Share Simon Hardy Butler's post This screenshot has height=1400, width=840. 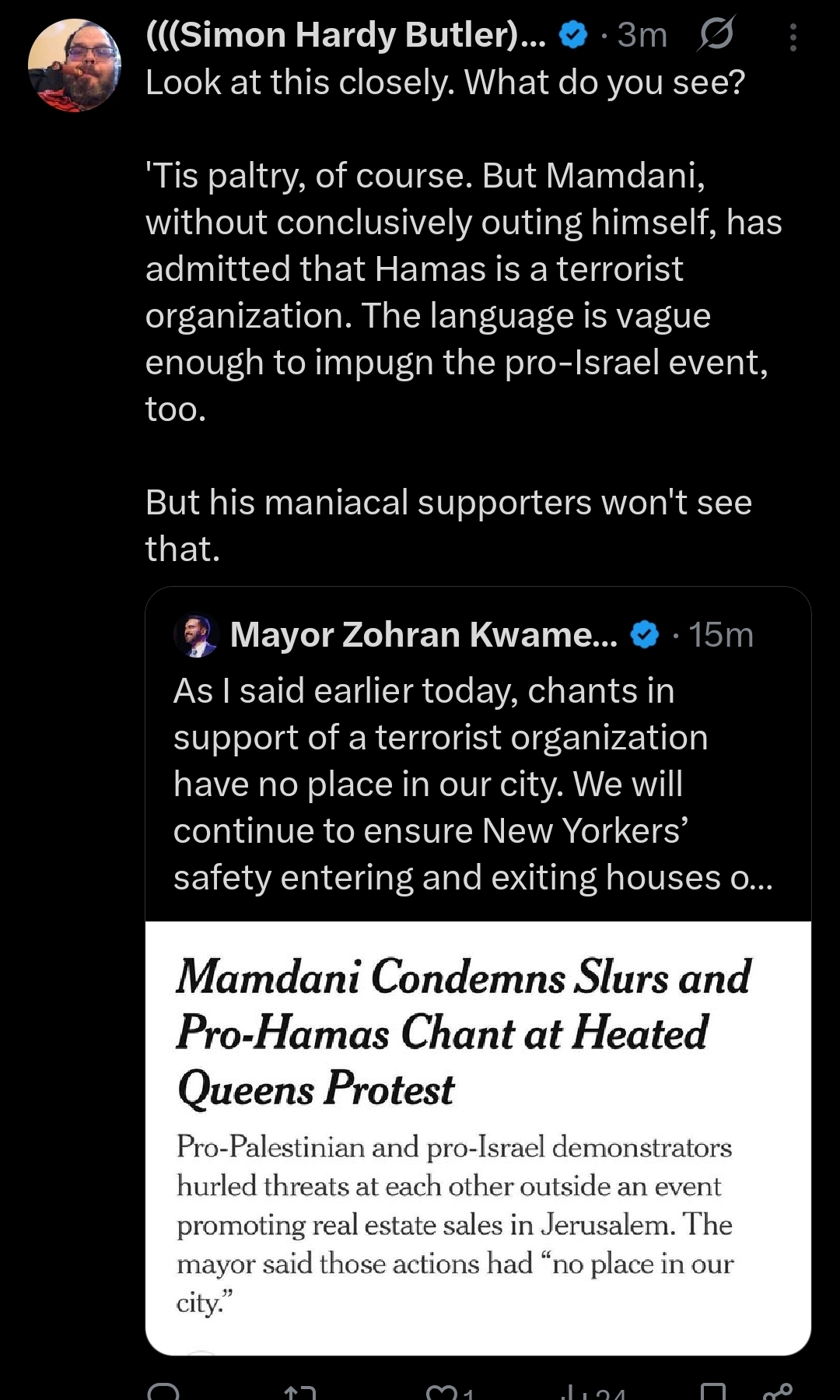point(778,1392)
